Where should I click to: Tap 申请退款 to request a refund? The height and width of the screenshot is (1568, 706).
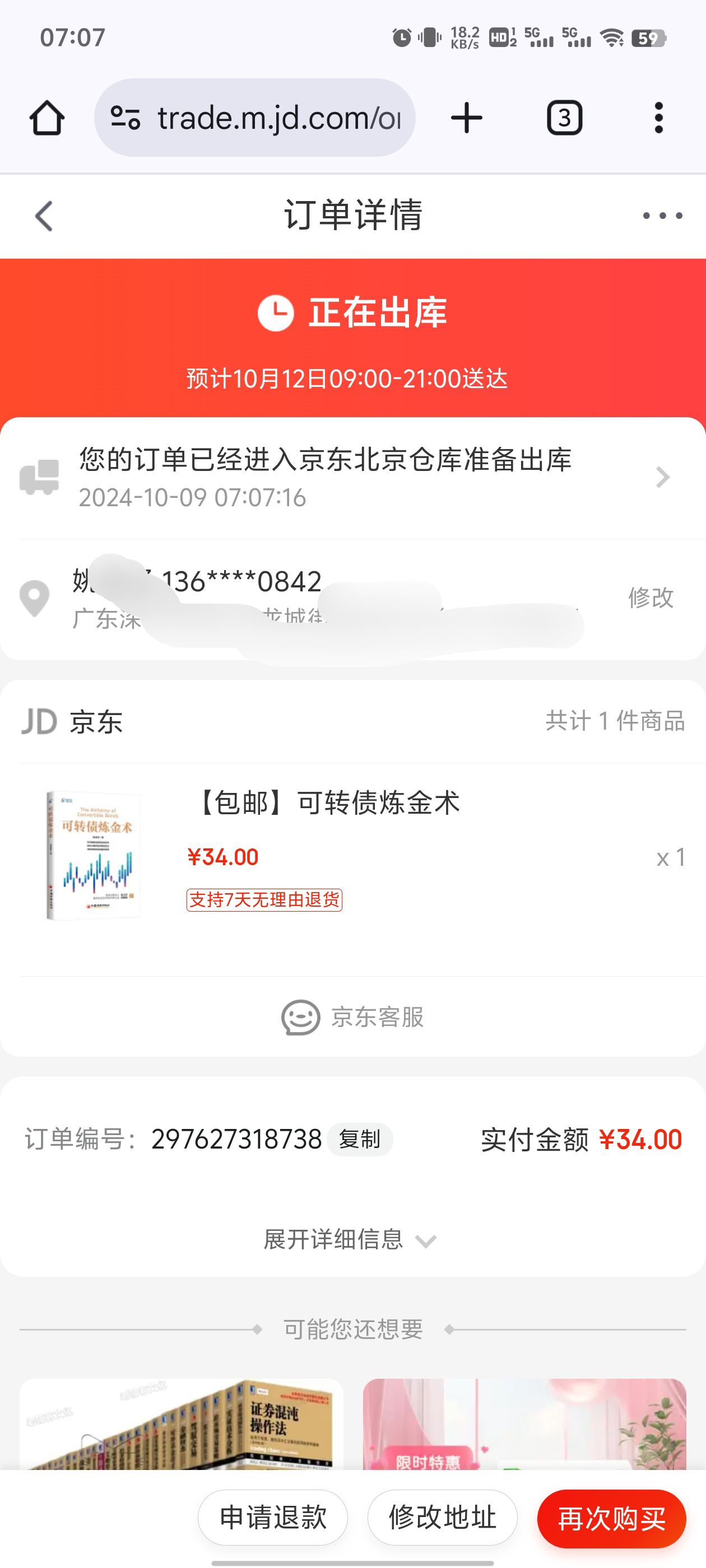click(272, 1518)
